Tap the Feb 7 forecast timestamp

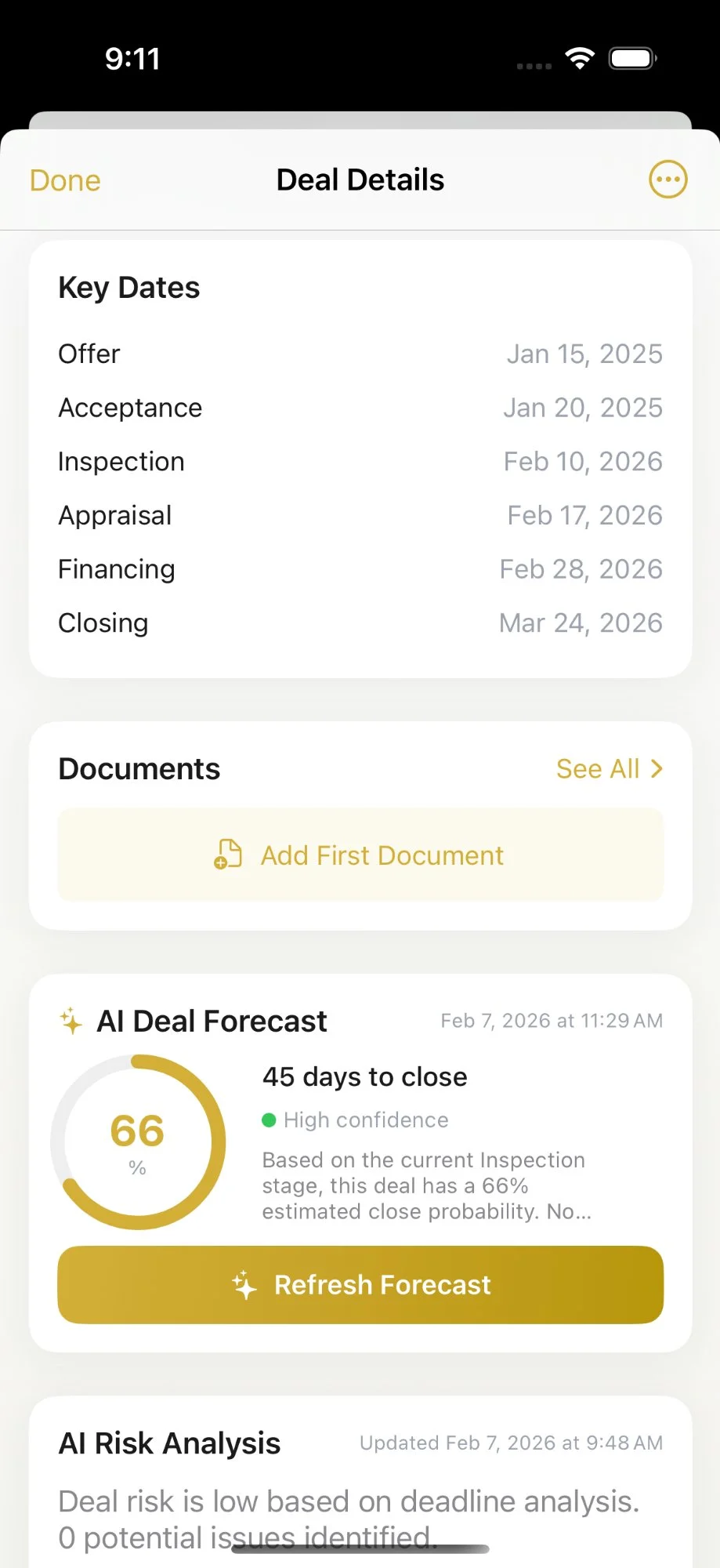(552, 1020)
